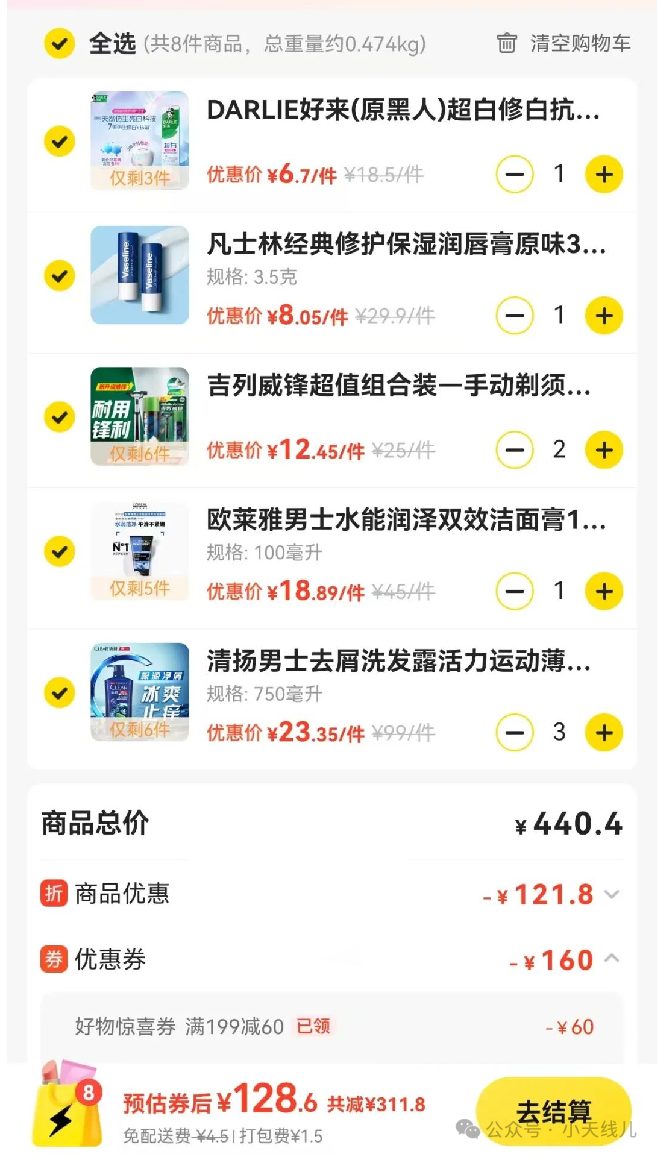Increase quantity of DARLIE好来 toothpaste
Viewport: 658px width, 1156px height.
[603, 175]
